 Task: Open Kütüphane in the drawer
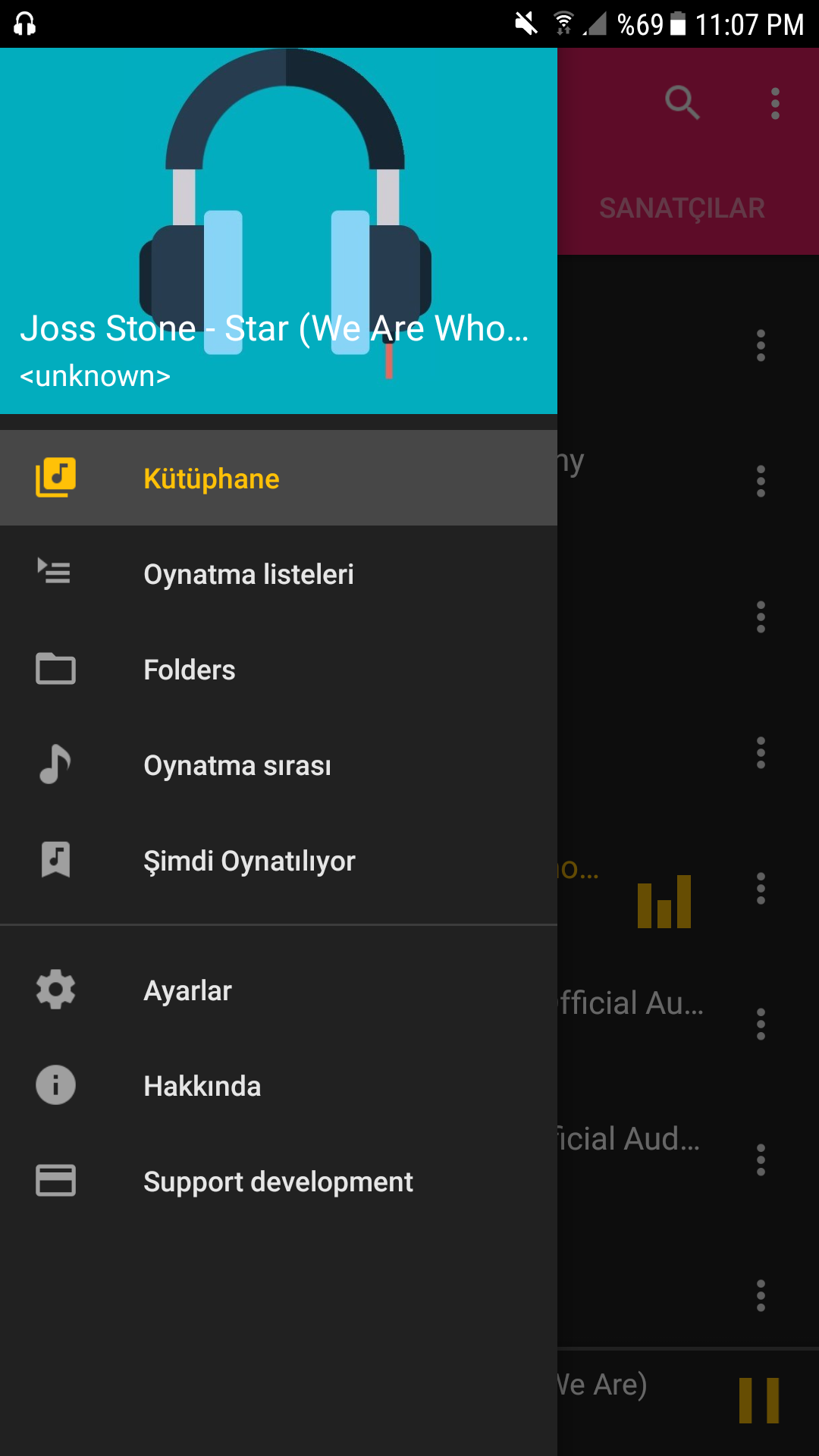click(x=278, y=479)
